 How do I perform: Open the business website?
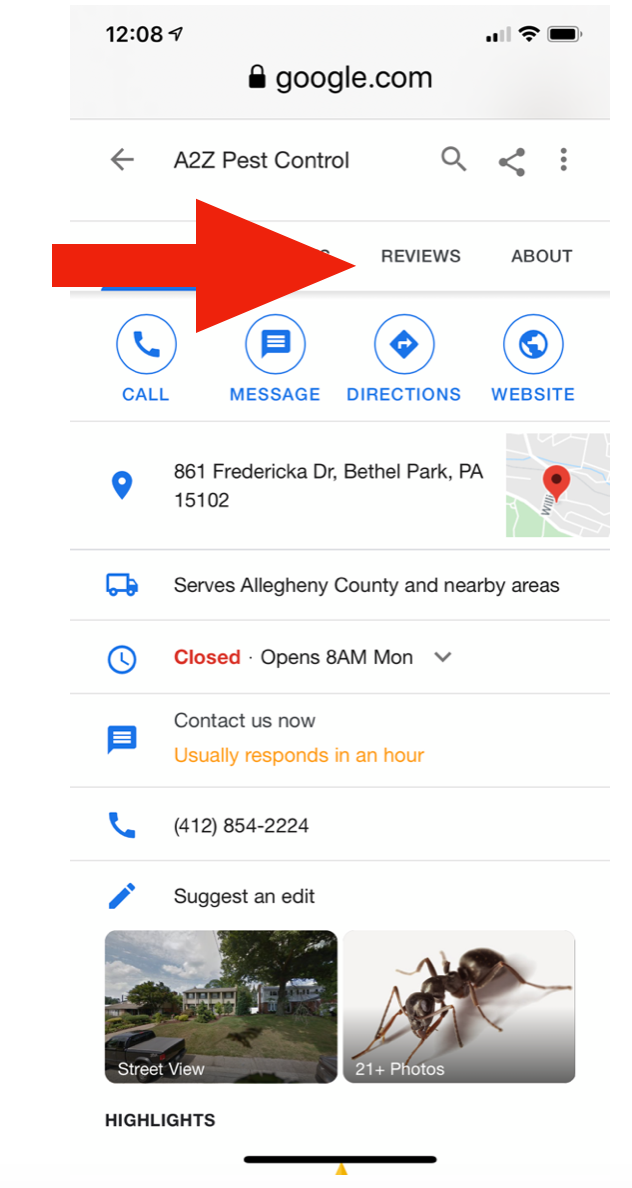click(533, 359)
